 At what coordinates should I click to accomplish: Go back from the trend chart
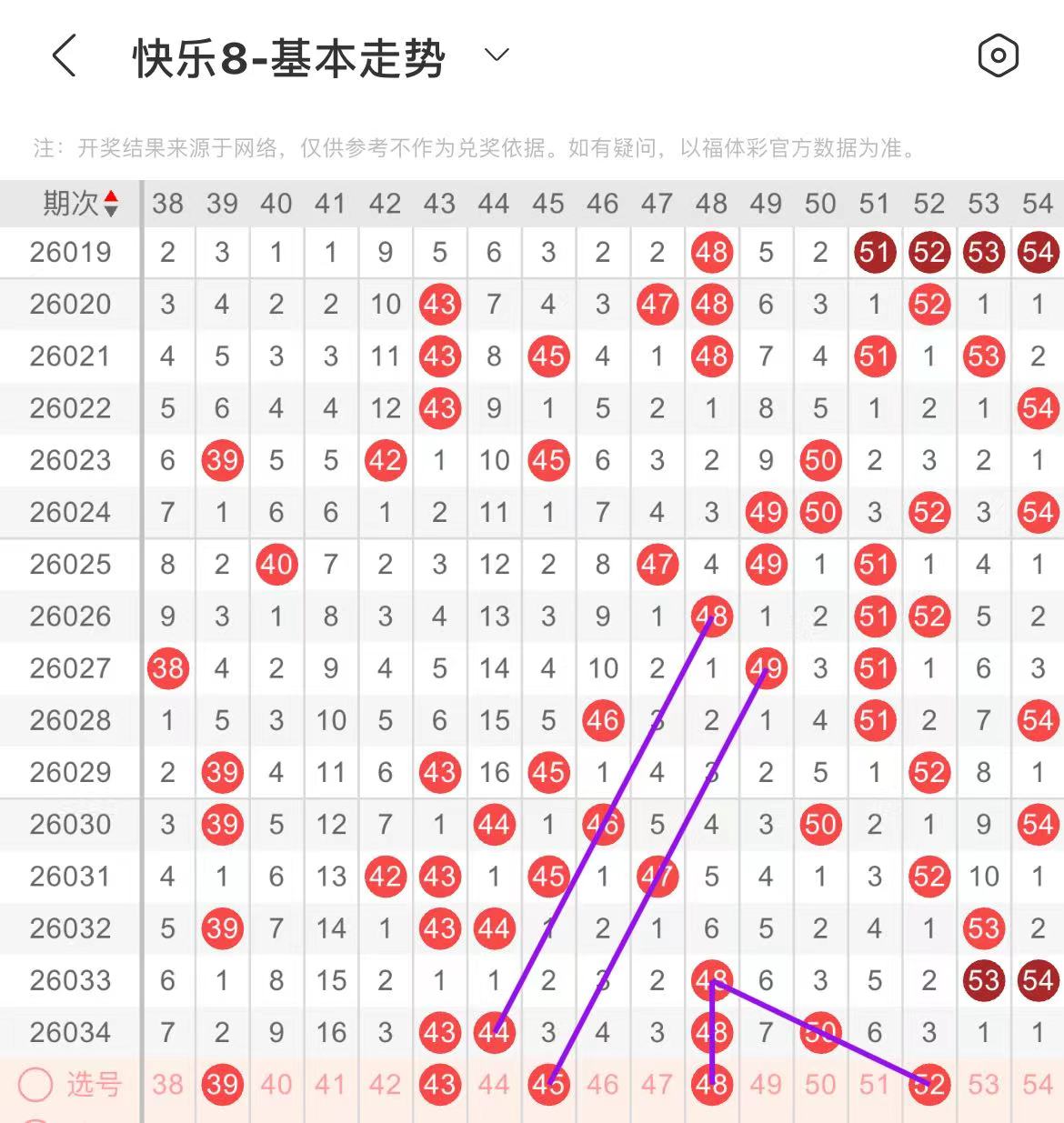(64, 56)
